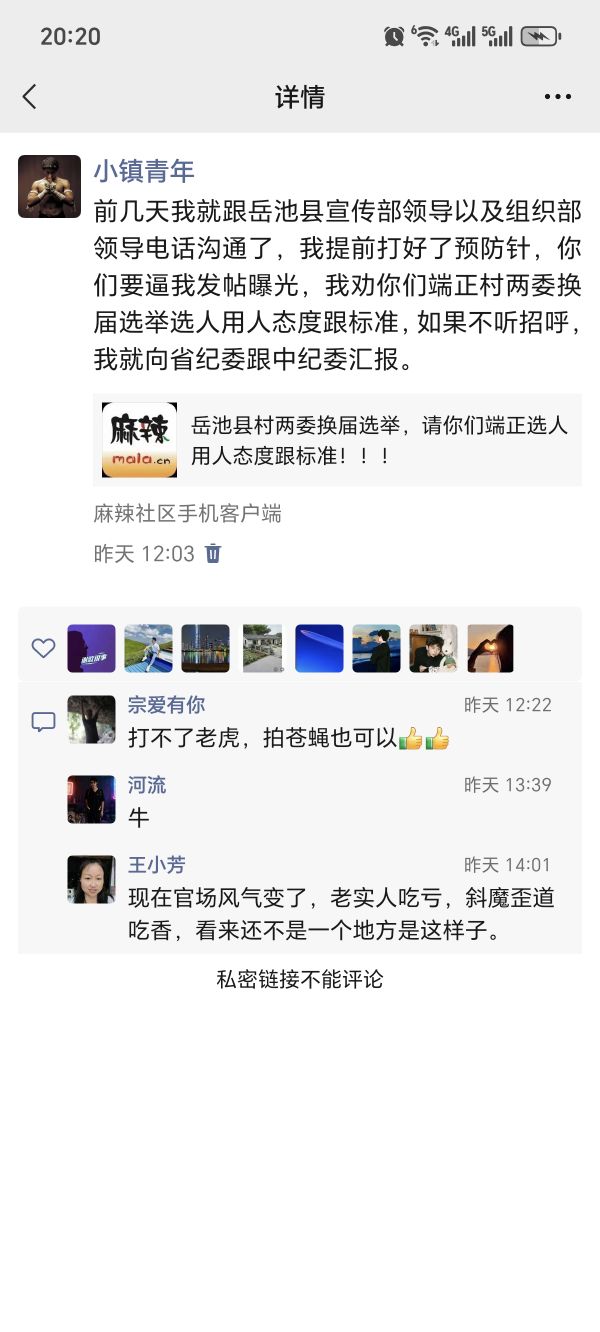
Task: Open the three-dot more options menu
Action: click(558, 97)
